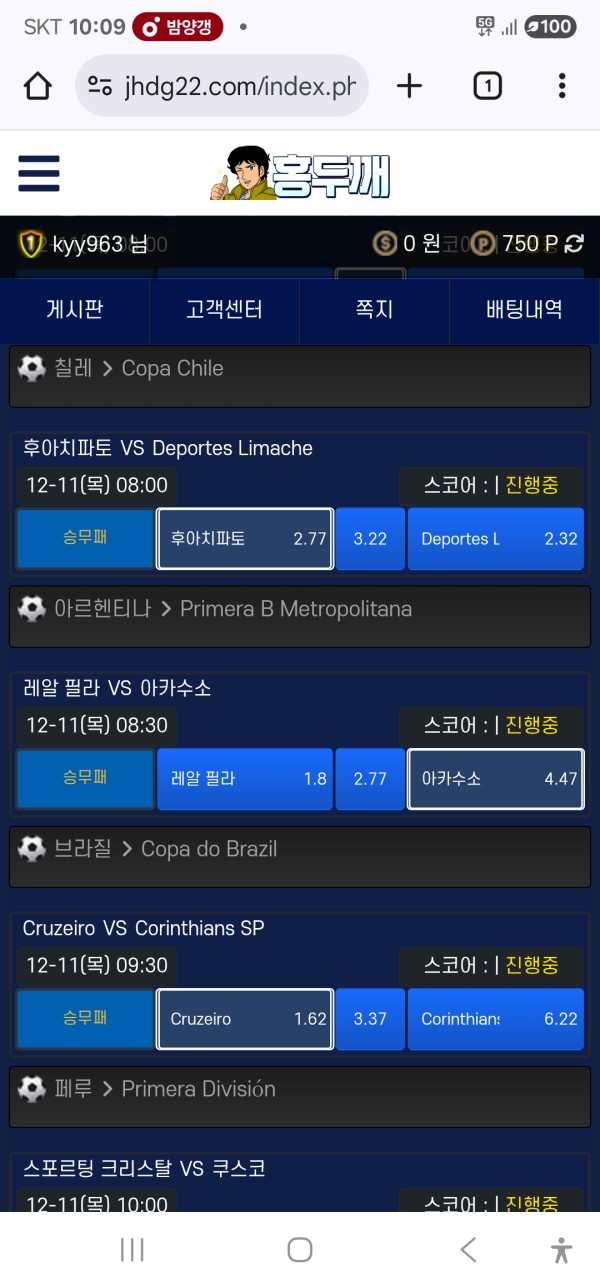View the 배팅내역 tab
600x1287 pixels.
tap(523, 310)
